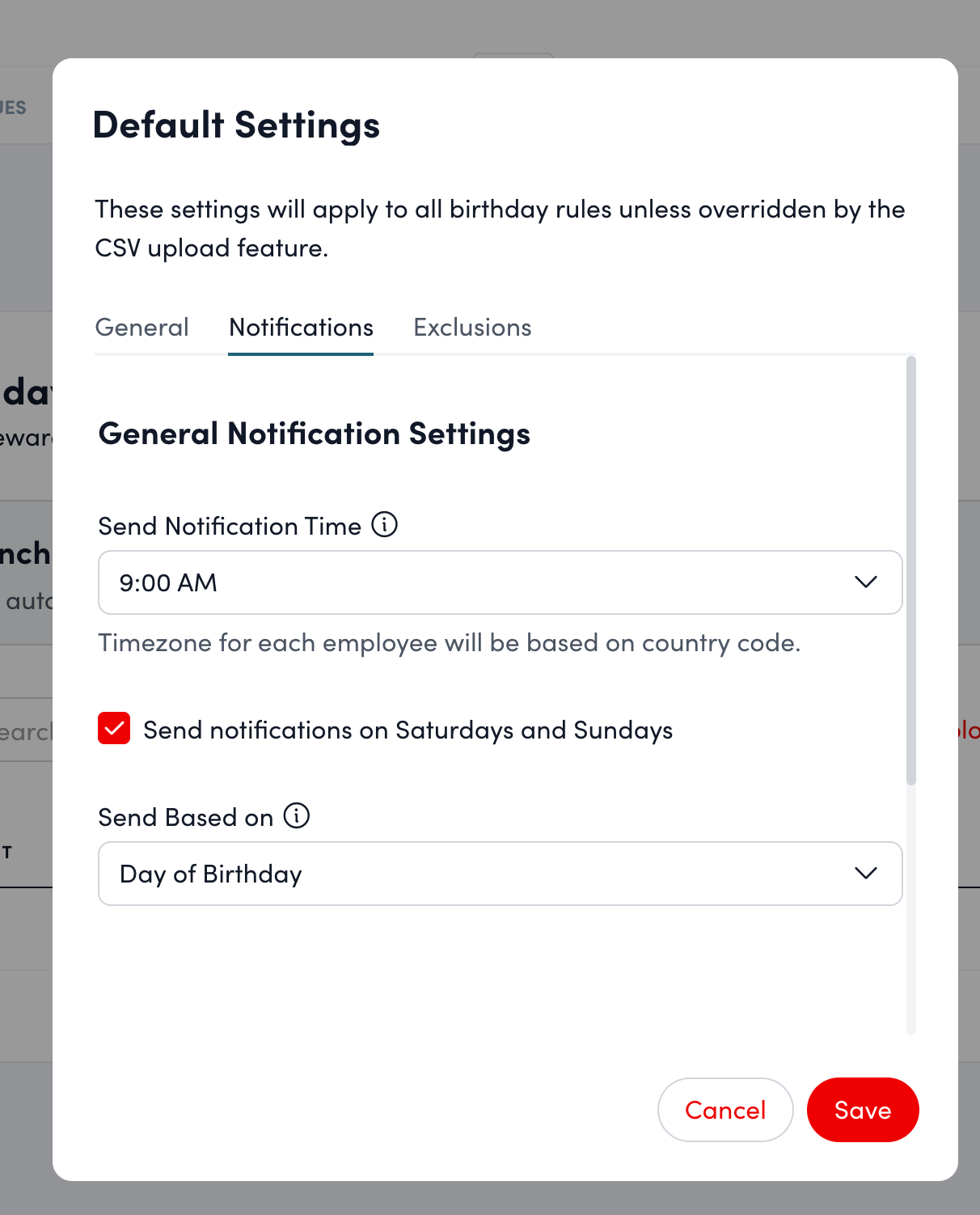
Task: Switch to the General tab
Action: [x=142, y=328]
